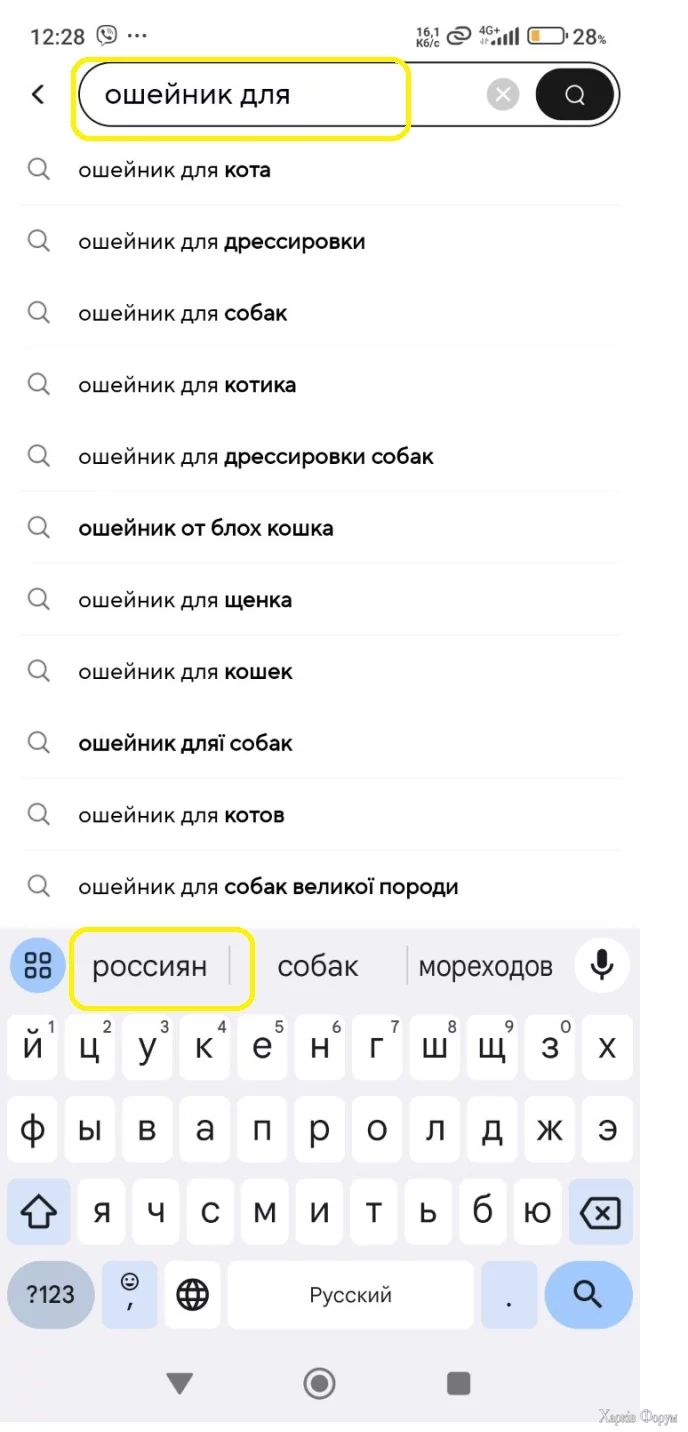Start voice input with the microphone
The height and width of the screenshot is (1432, 688).
602,965
